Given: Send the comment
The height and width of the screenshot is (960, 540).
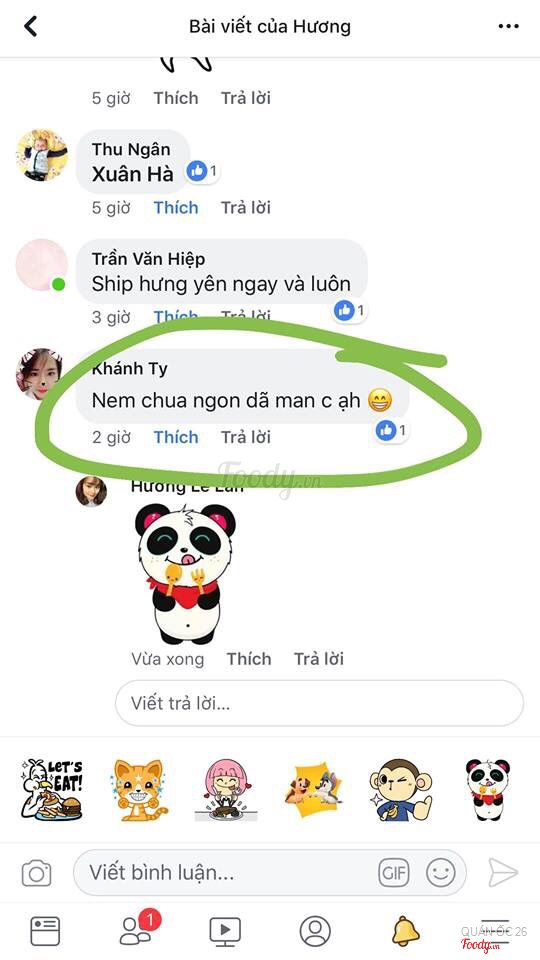Looking at the screenshot, I should 503,872.
